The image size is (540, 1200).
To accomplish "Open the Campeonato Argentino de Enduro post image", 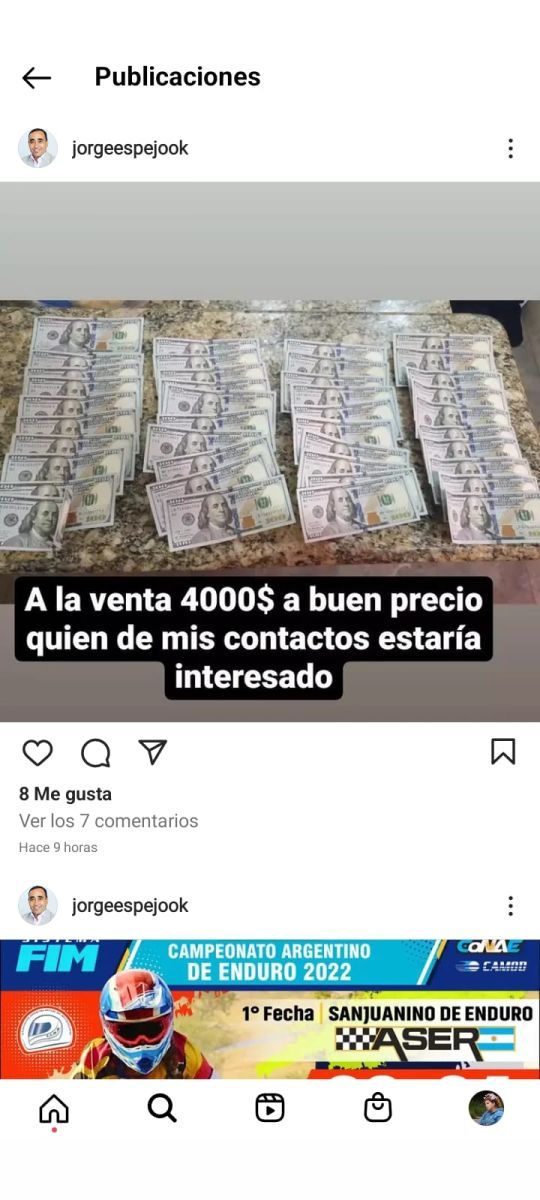I will point(270,1008).
